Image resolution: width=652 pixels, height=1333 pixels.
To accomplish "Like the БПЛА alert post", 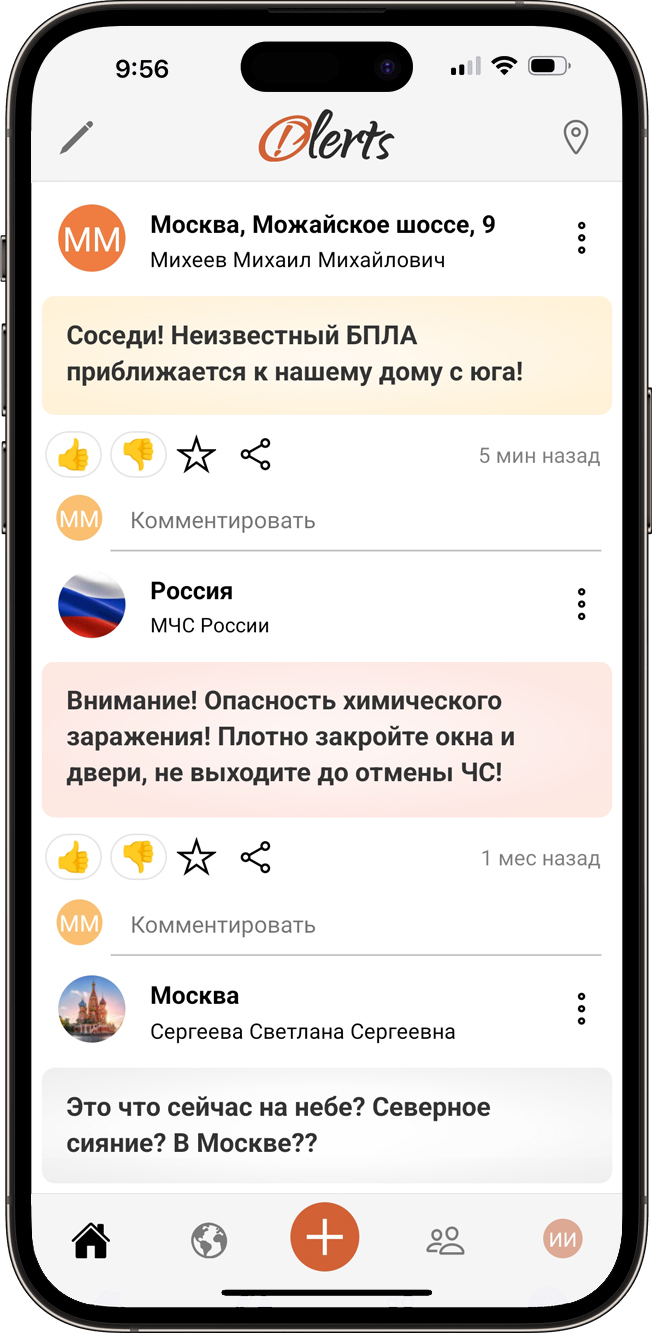I will click(x=74, y=455).
